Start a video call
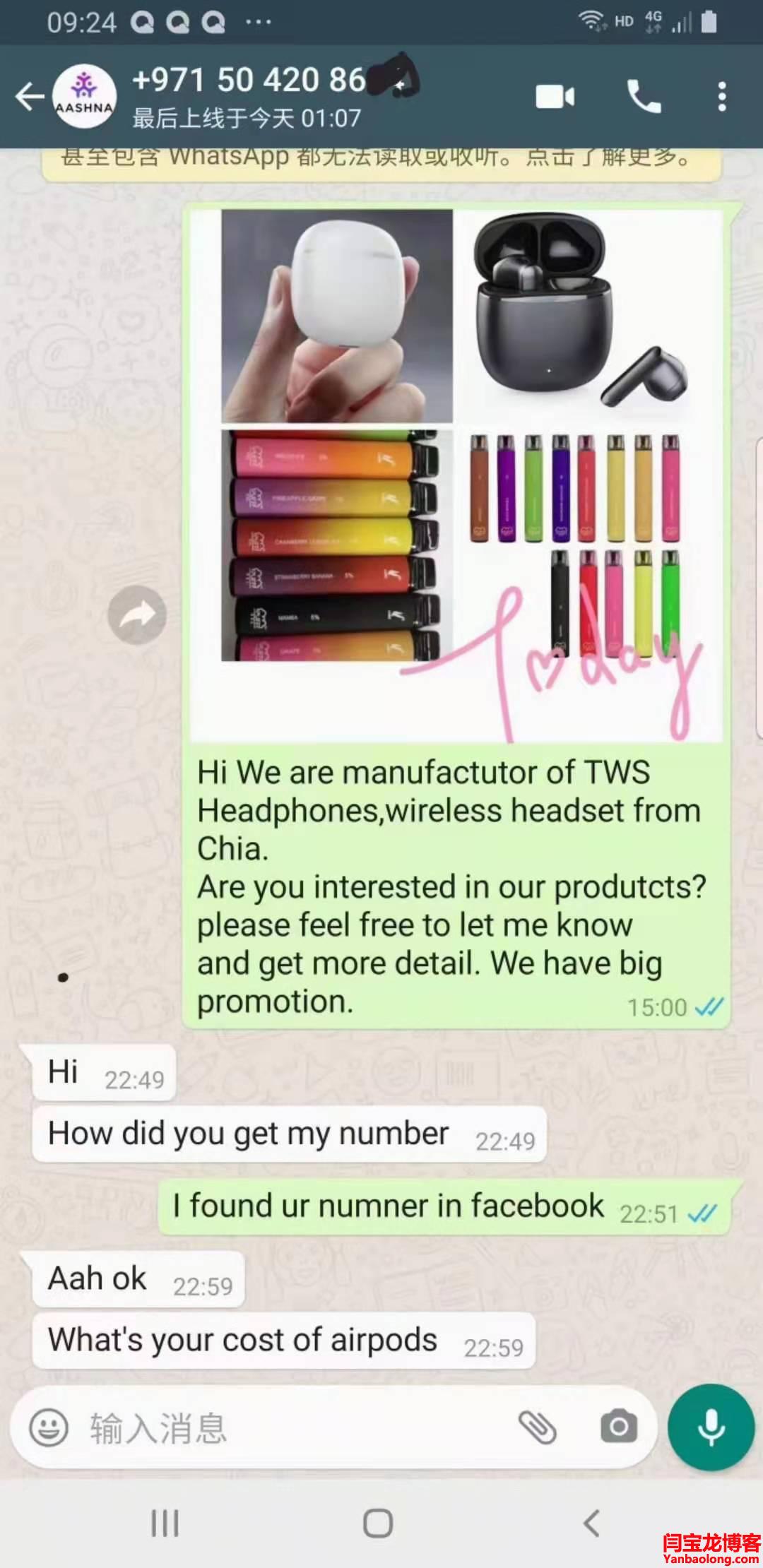 pos(555,97)
